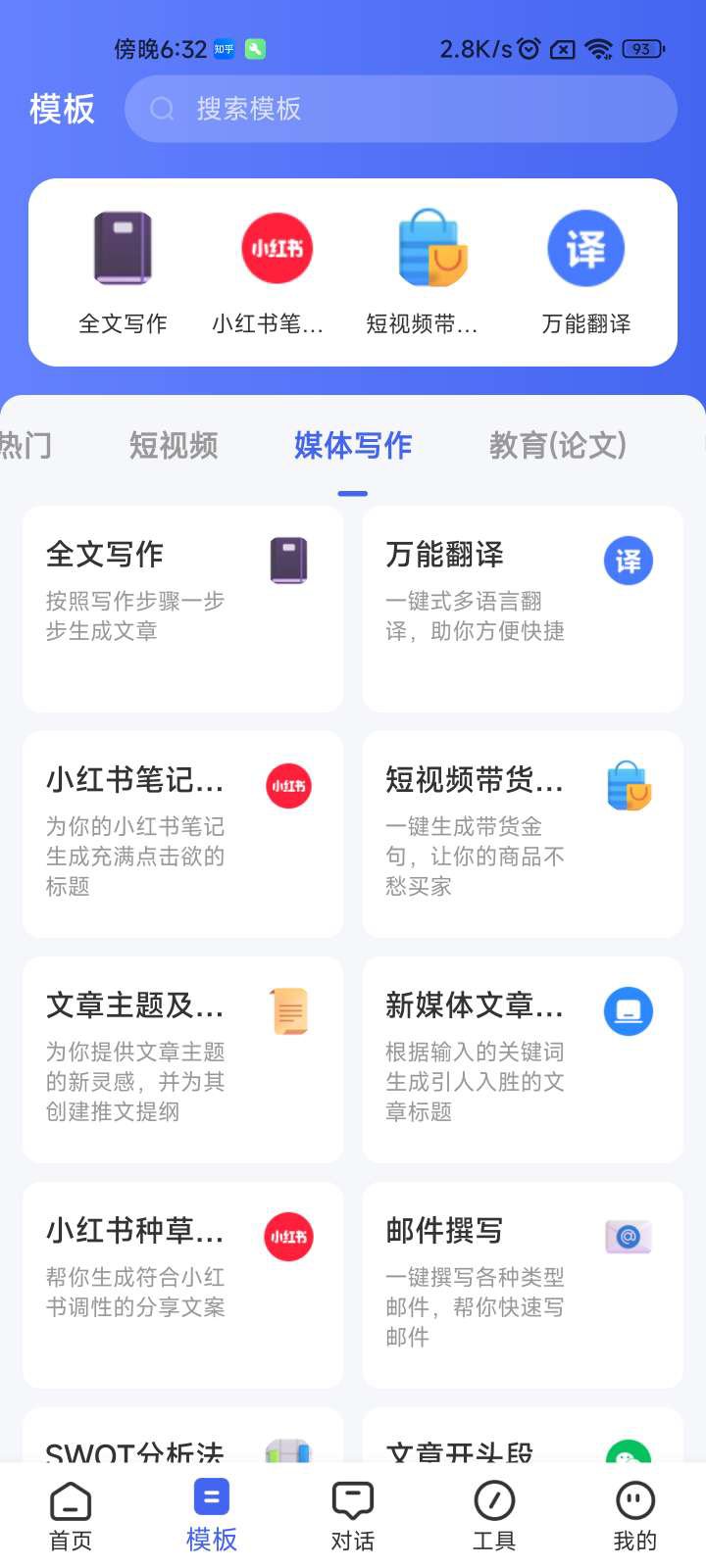This screenshot has height=1568, width=706.
Task: Open the 万能翻译 template card
Action: click(x=523, y=609)
